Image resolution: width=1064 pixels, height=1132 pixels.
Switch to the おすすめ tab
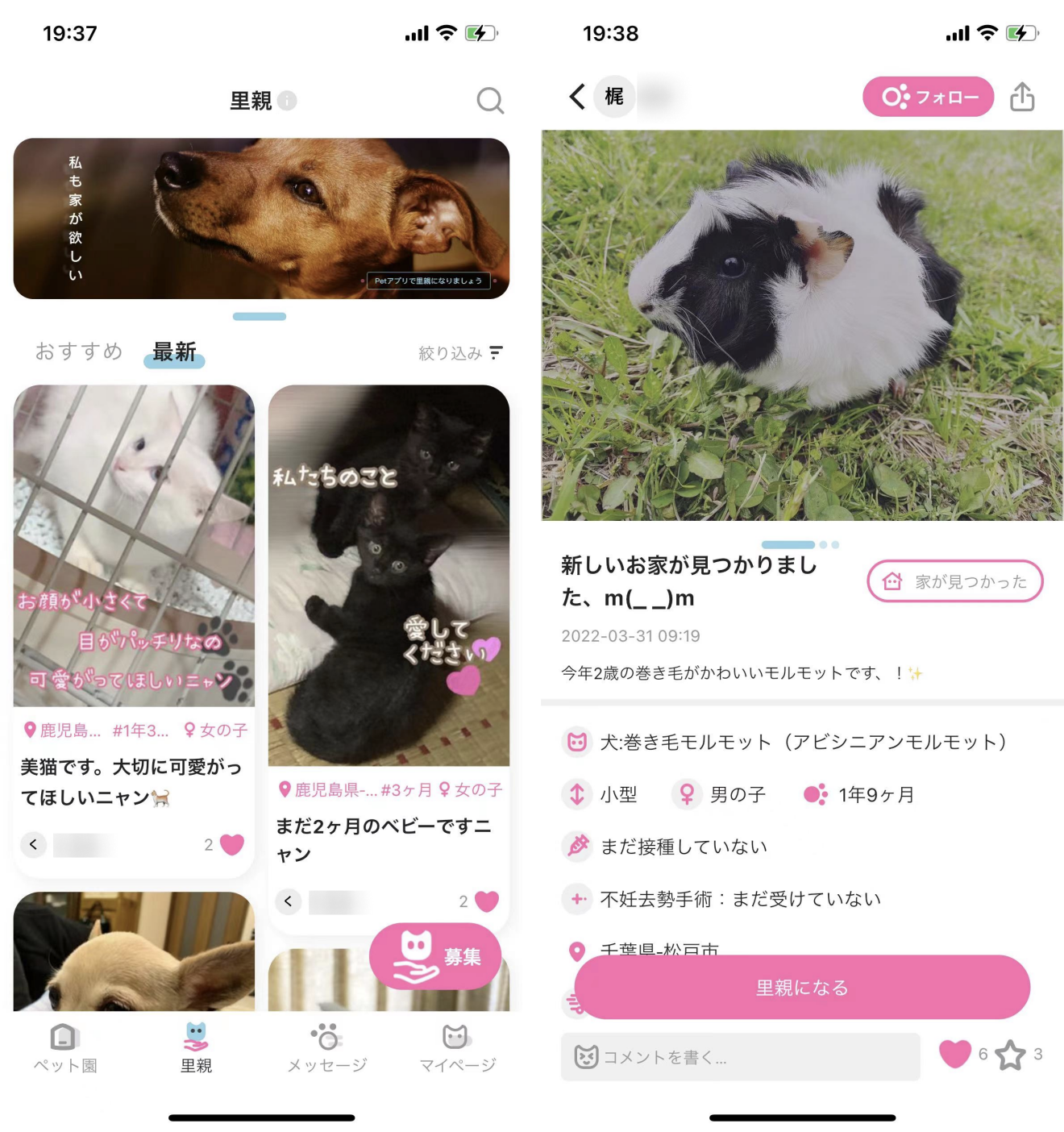click(78, 352)
